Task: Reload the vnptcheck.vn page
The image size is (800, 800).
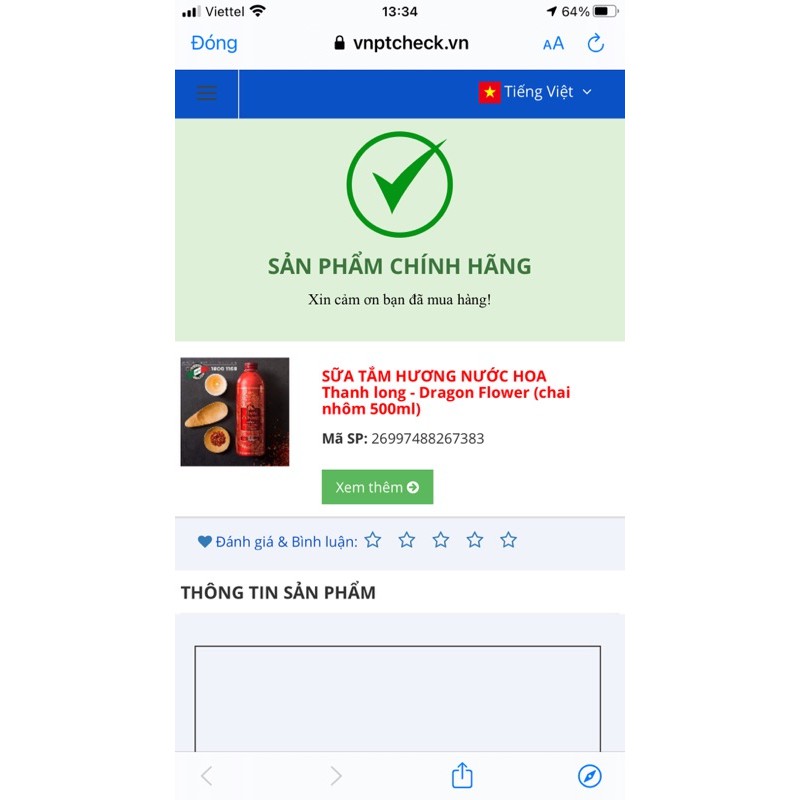Action: 596,43
